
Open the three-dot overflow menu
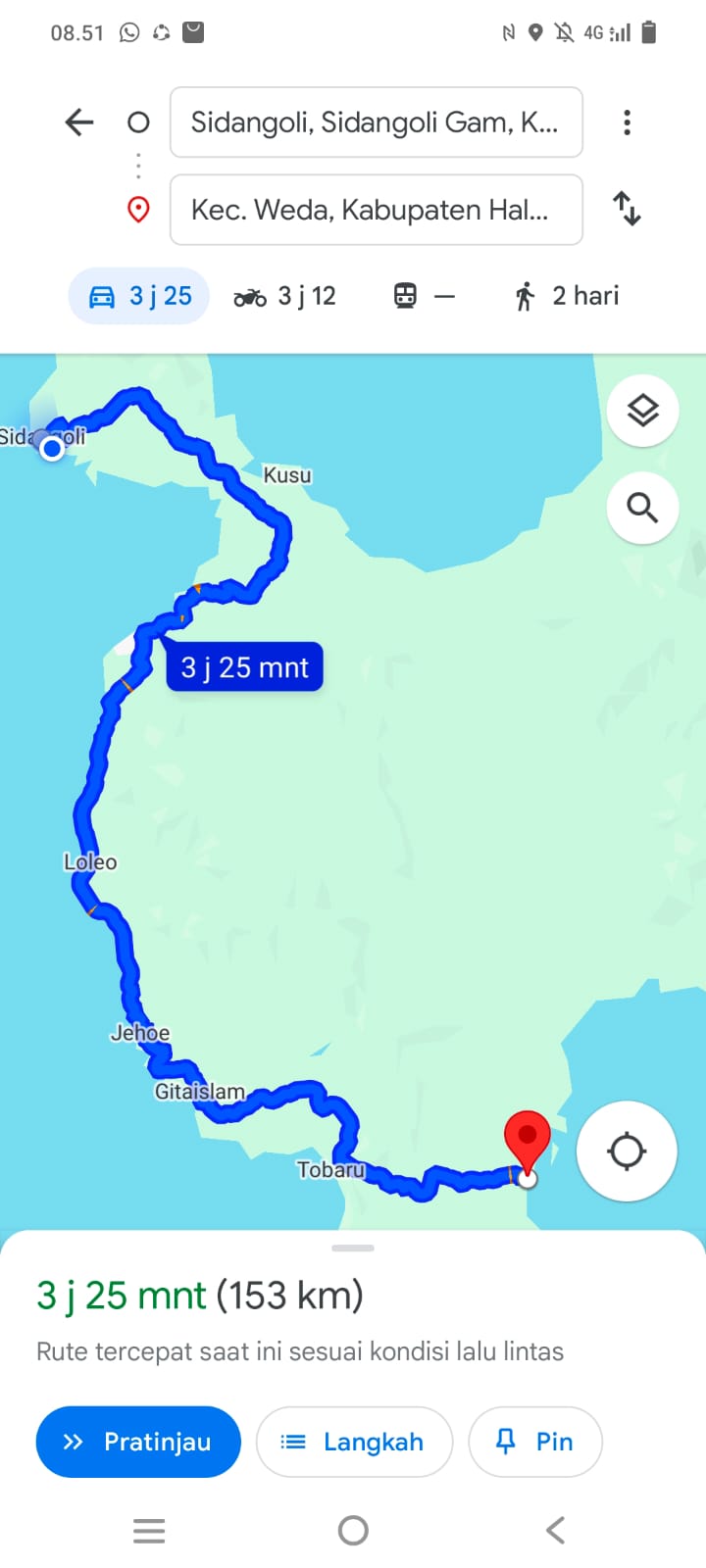(627, 122)
